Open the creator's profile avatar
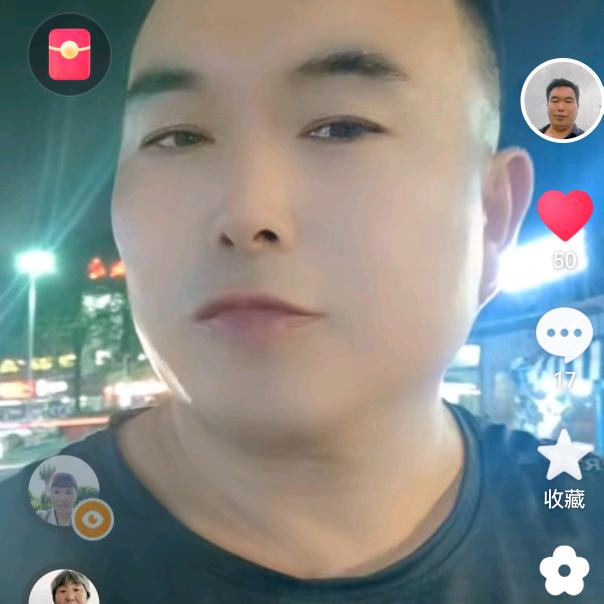 pyautogui.click(x=562, y=100)
